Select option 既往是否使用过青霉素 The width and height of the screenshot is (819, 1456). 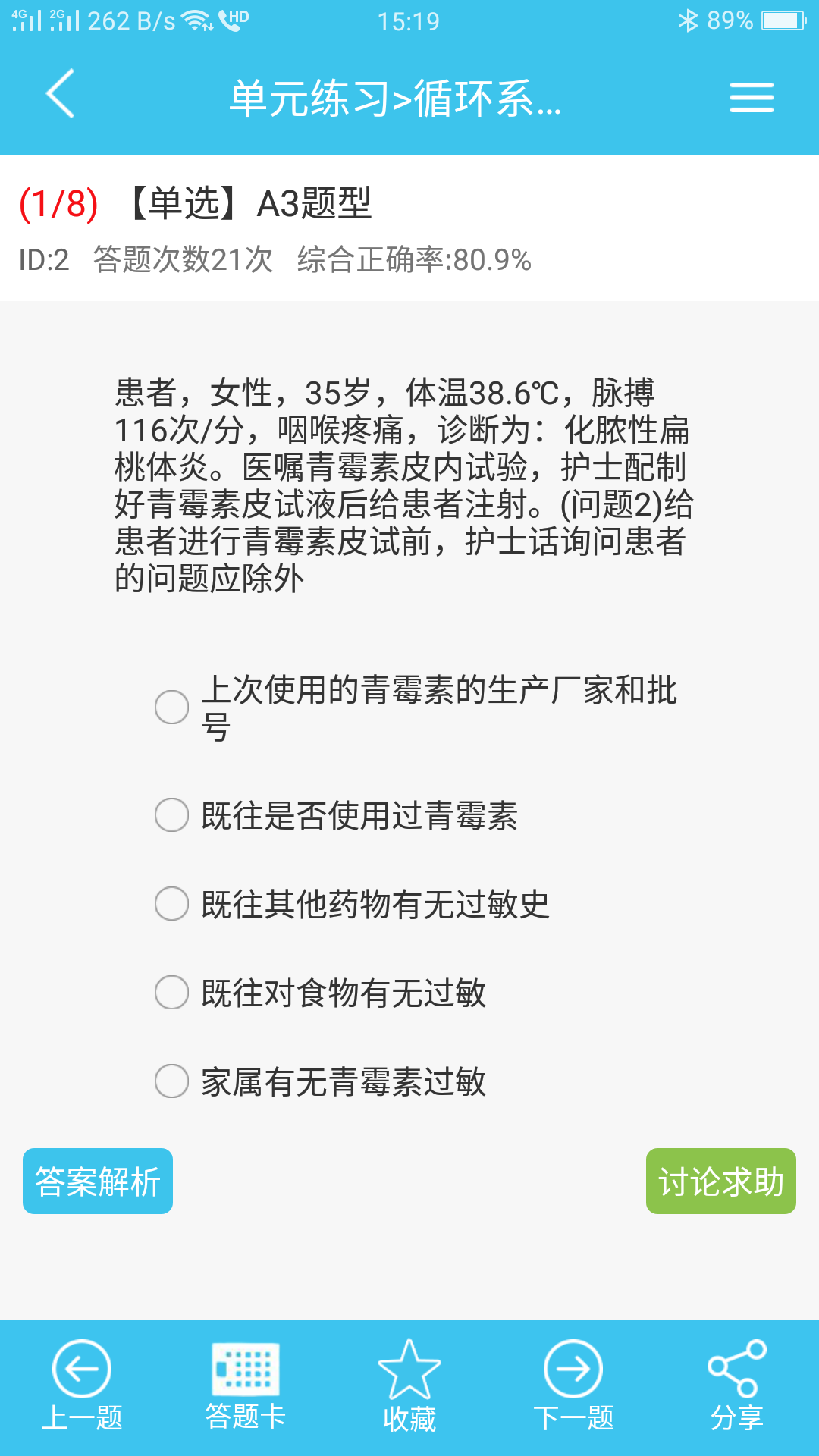click(x=336, y=815)
